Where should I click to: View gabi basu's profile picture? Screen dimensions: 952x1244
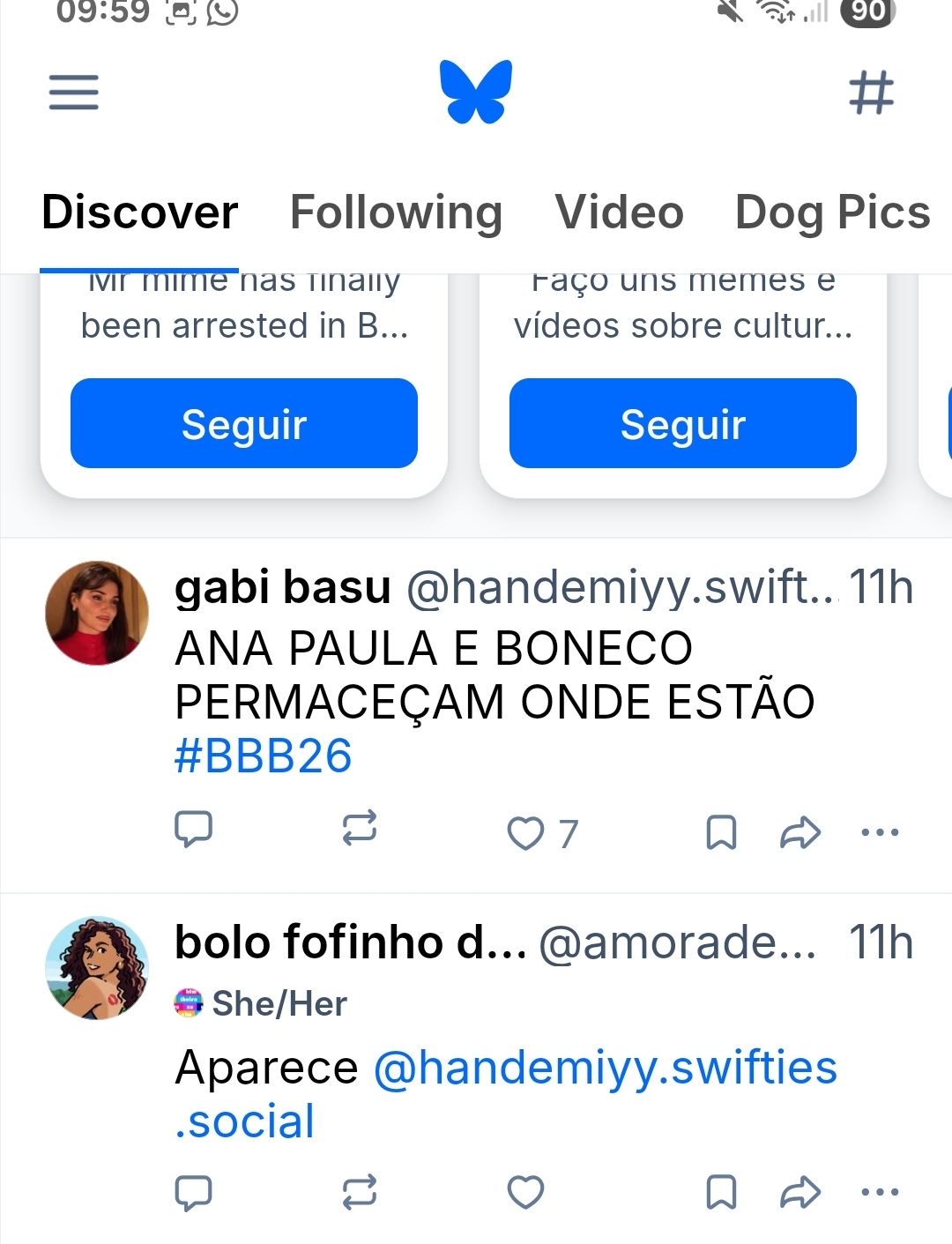[x=97, y=613]
